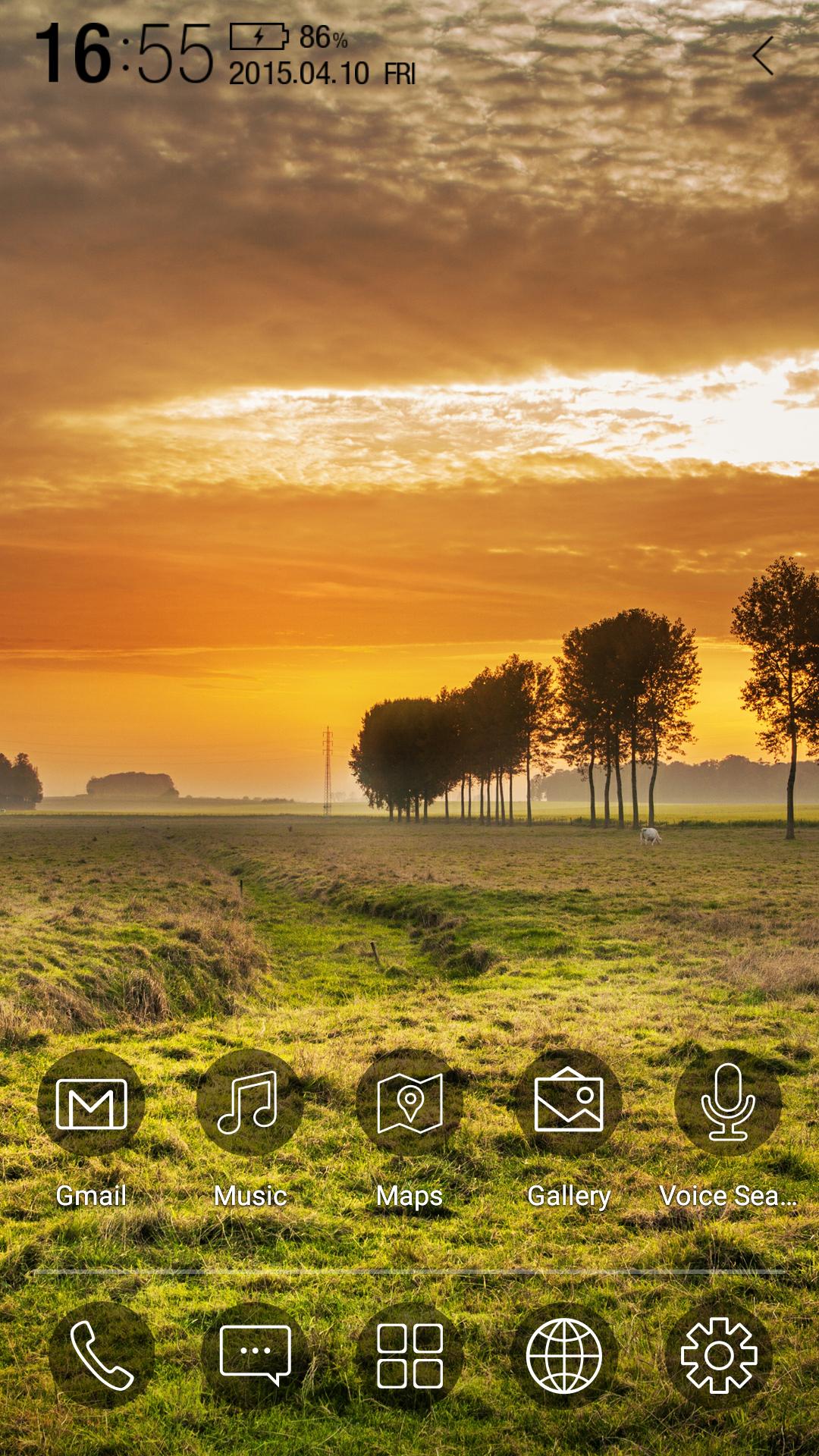Open the Gallery app
The width and height of the screenshot is (819, 1456).
click(x=569, y=1103)
